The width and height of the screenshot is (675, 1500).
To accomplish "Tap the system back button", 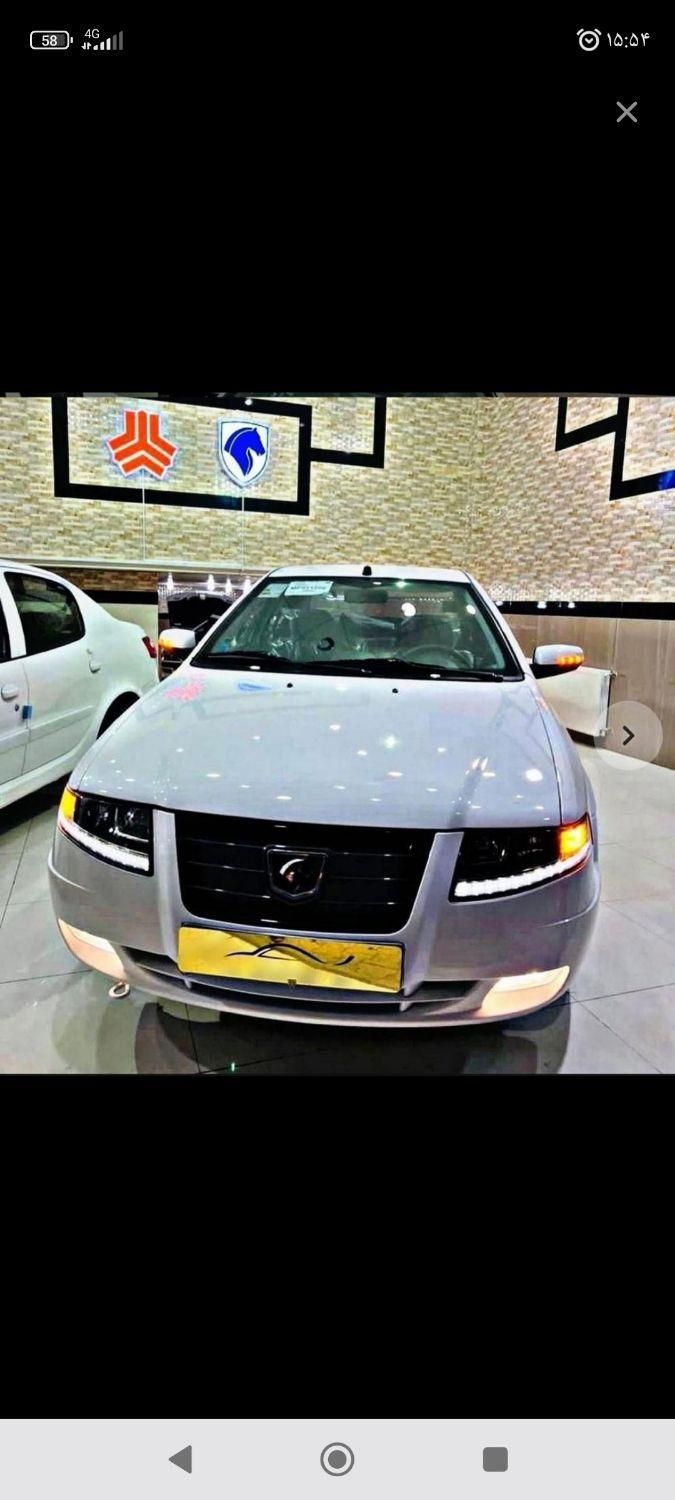I will coord(181,1459).
